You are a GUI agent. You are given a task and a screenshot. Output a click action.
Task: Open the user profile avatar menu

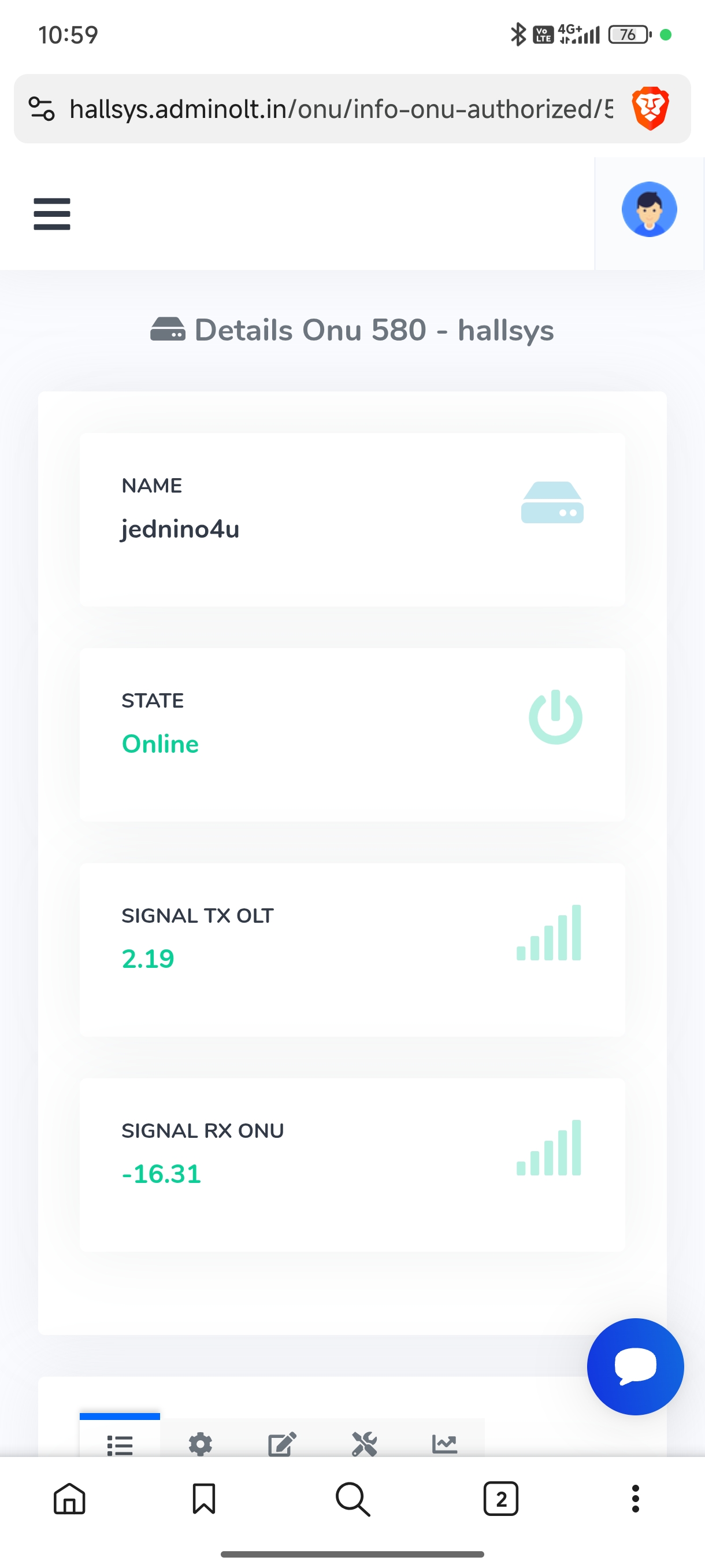648,209
